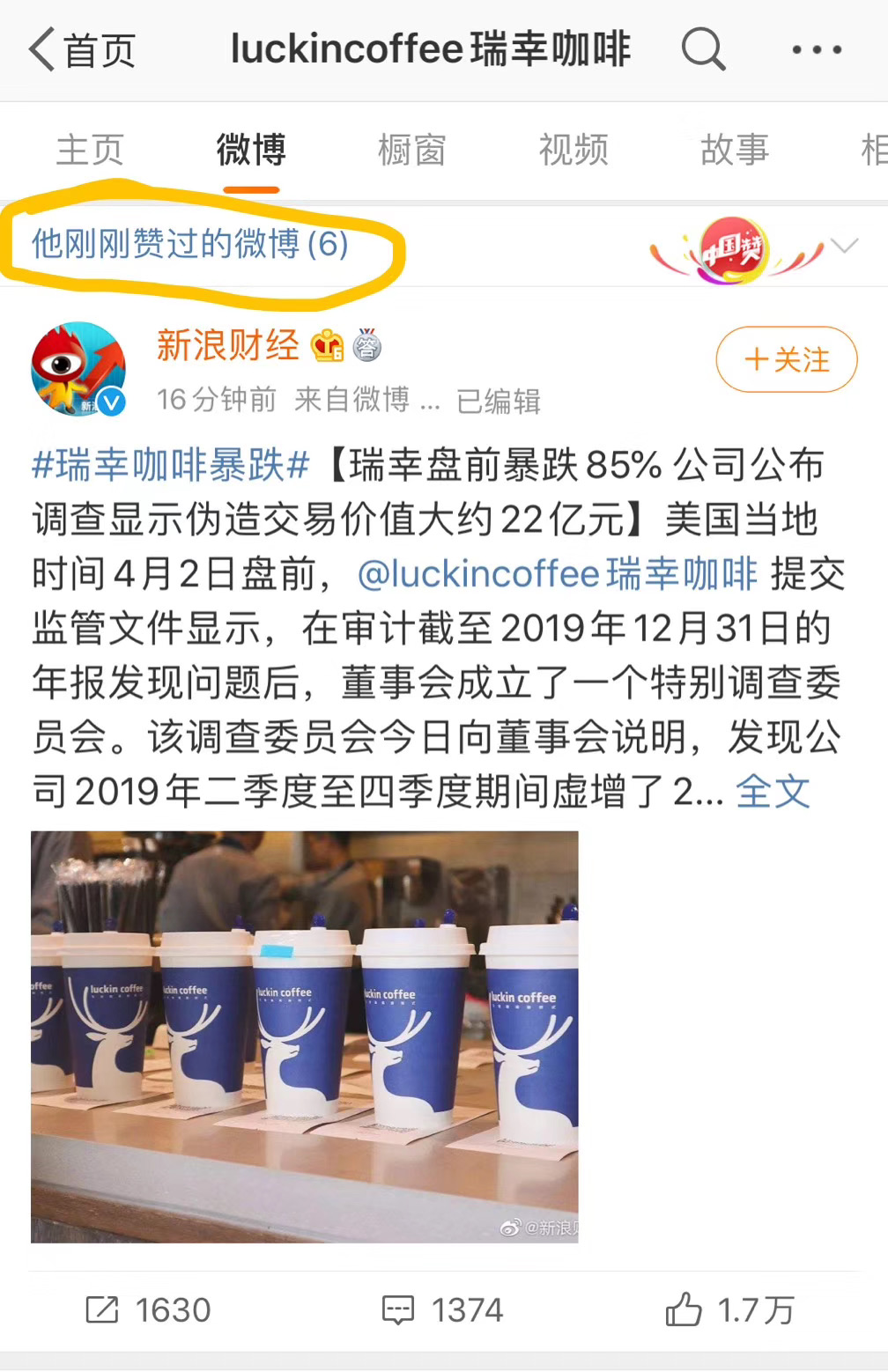This screenshot has height=1372, width=888.
Task: View the luckin coffee cups photo
Action: tap(305, 1036)
